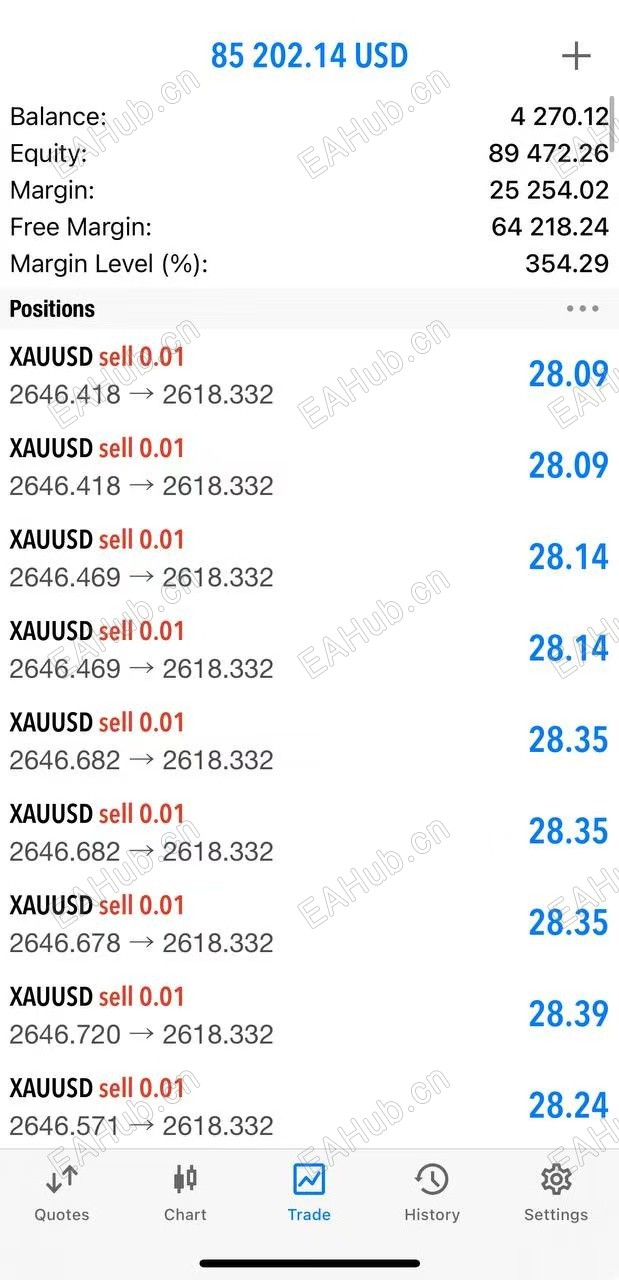
Task: Open the History tab
Action: click(432, 1193)
